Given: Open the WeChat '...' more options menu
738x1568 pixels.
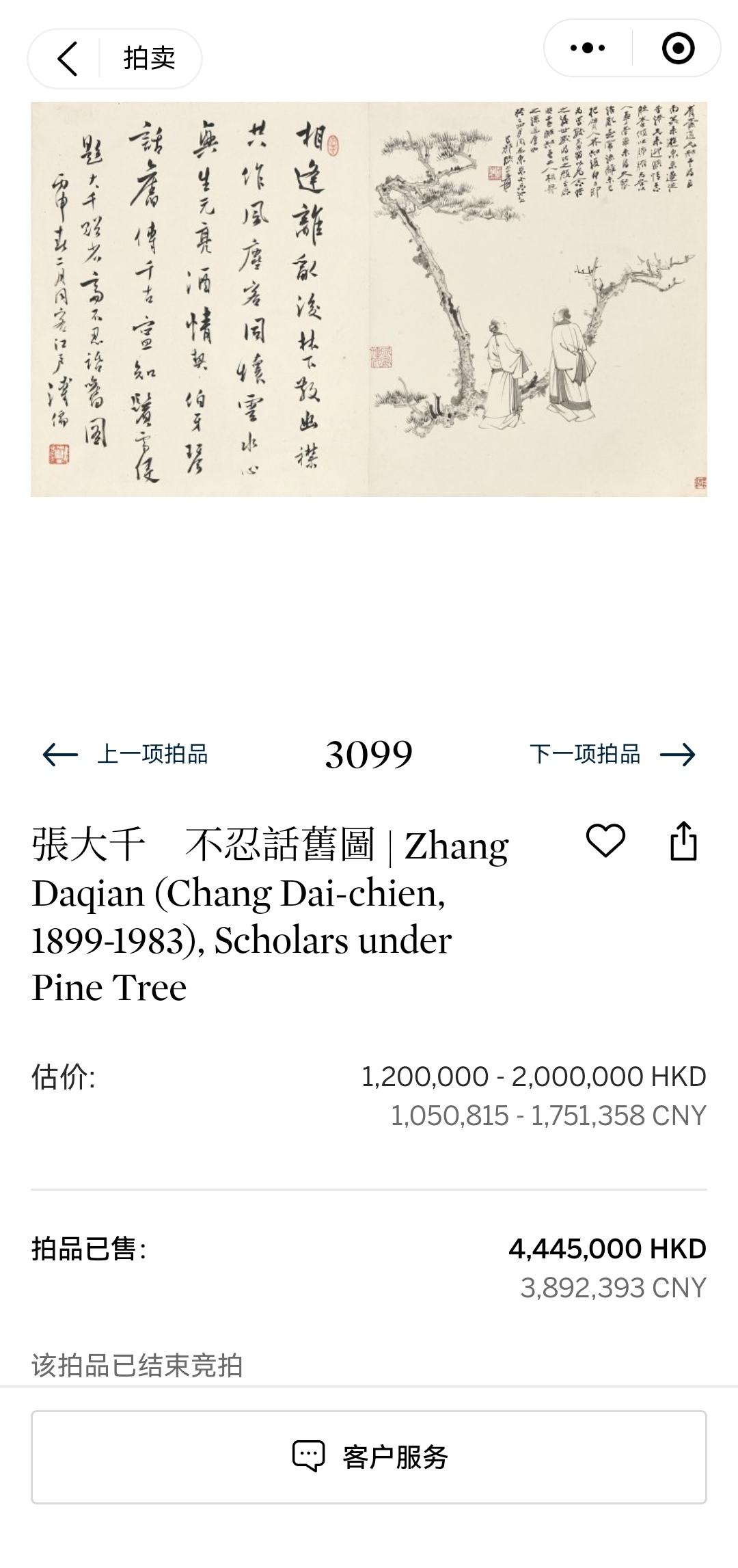Looking at the screenshot, I should [589, 48].
